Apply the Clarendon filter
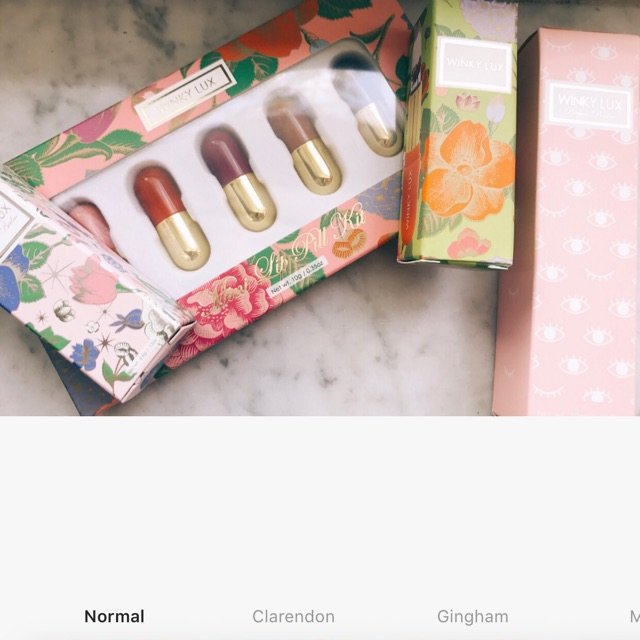Image resolution: width=640 pixels, height=640 pixels. click(x=293, y=616)
